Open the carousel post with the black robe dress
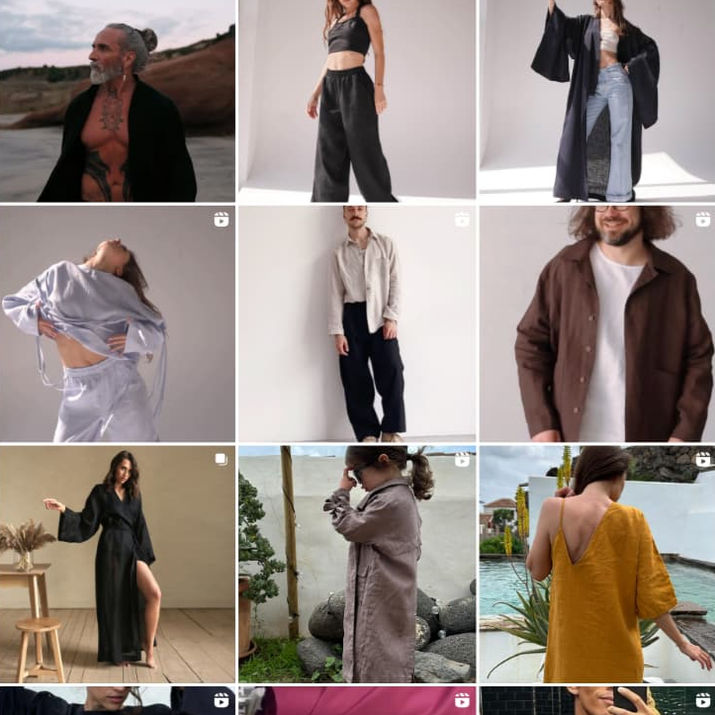 tap(117, 563)
